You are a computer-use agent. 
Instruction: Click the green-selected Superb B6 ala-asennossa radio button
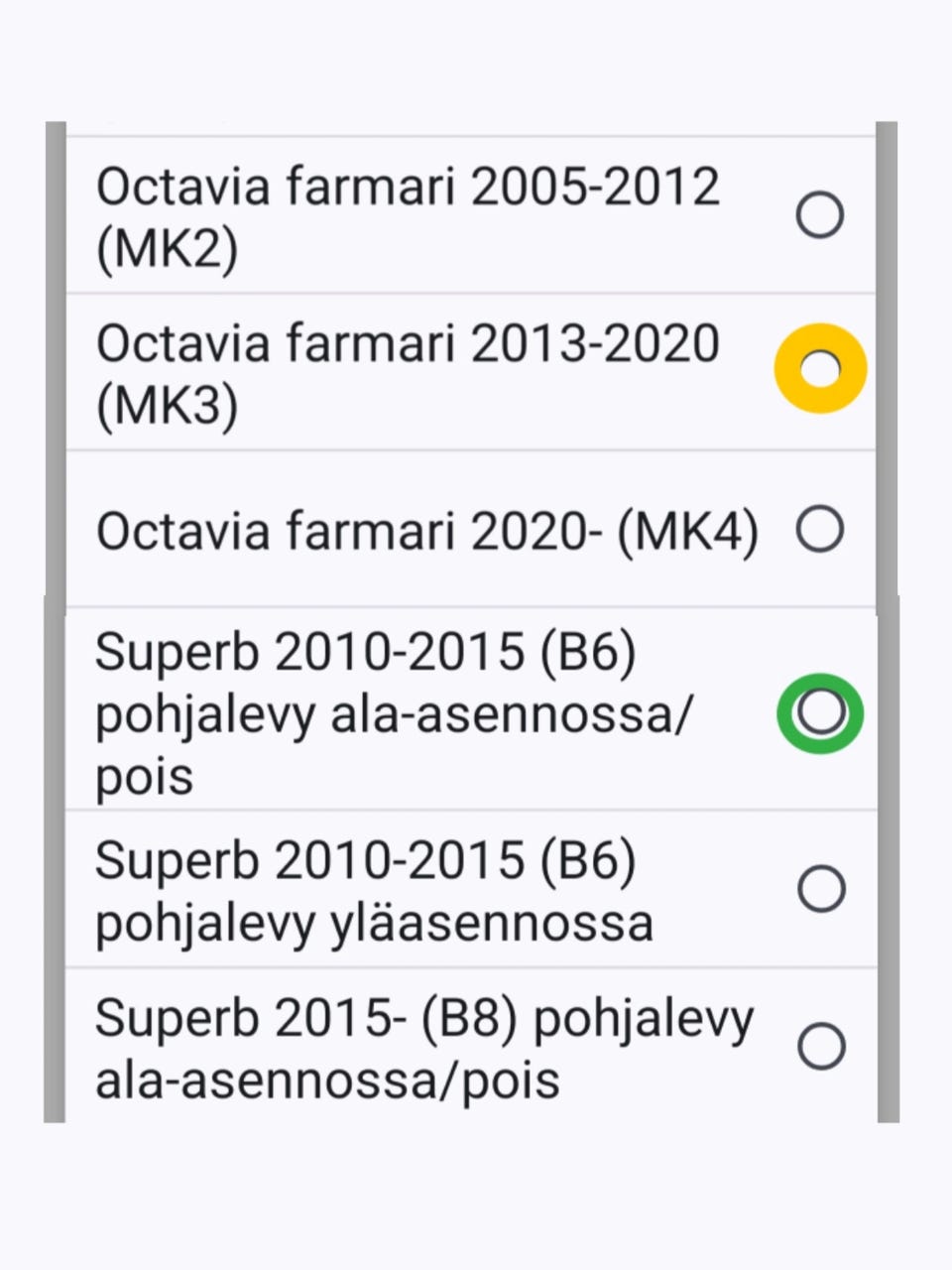(x=820, y=710)
